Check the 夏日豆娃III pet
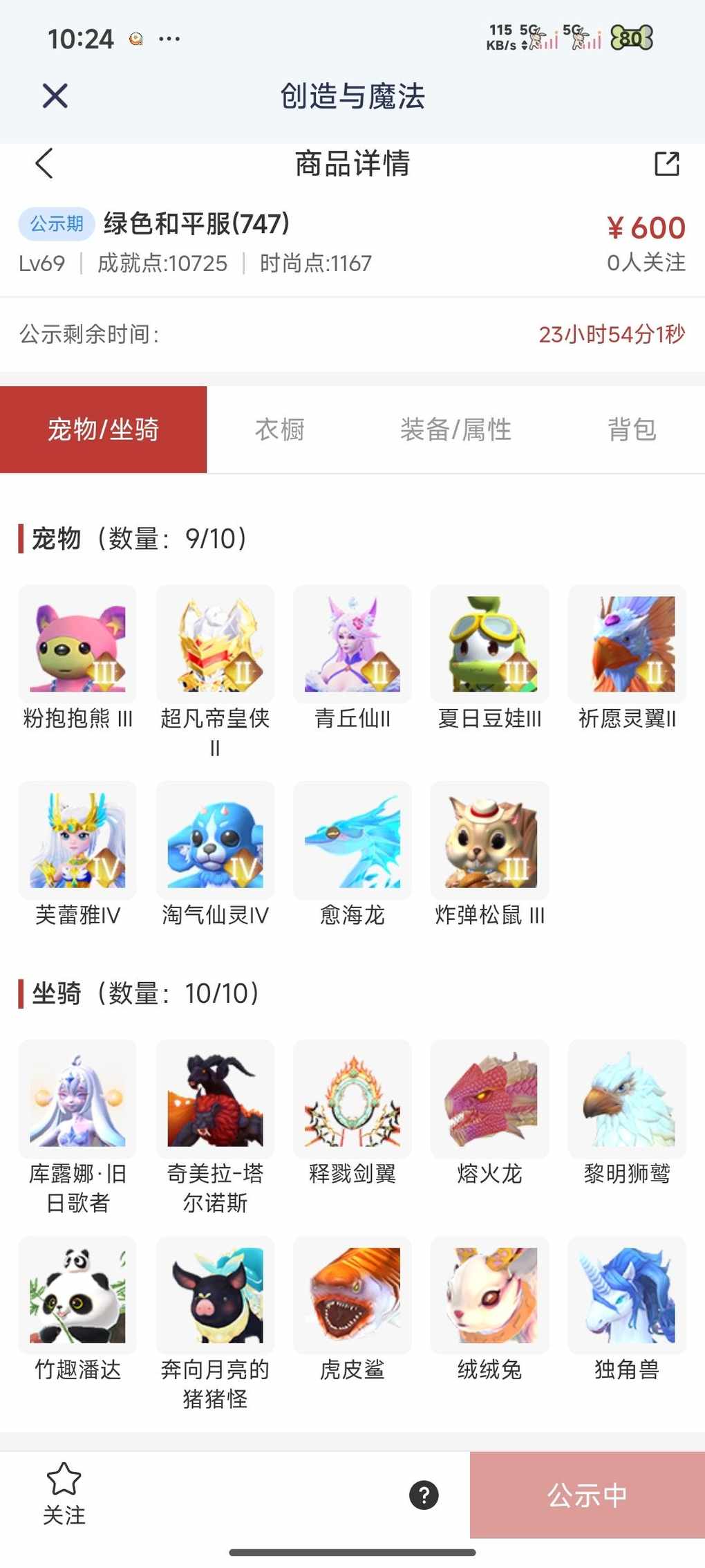This screenshot has width=705, height=1568. tap(489, 645)
